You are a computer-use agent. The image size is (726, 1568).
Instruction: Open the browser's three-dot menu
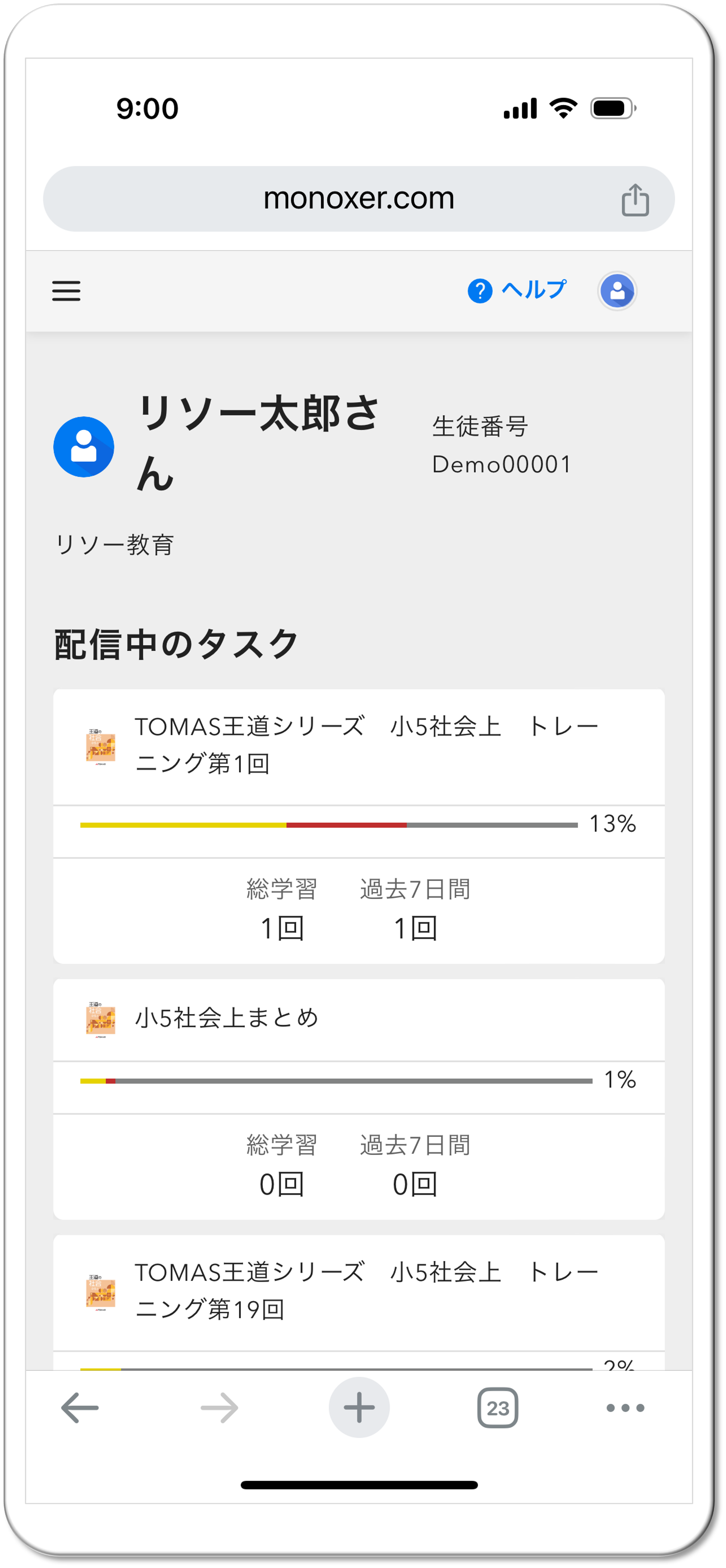tap(625, 1408)
